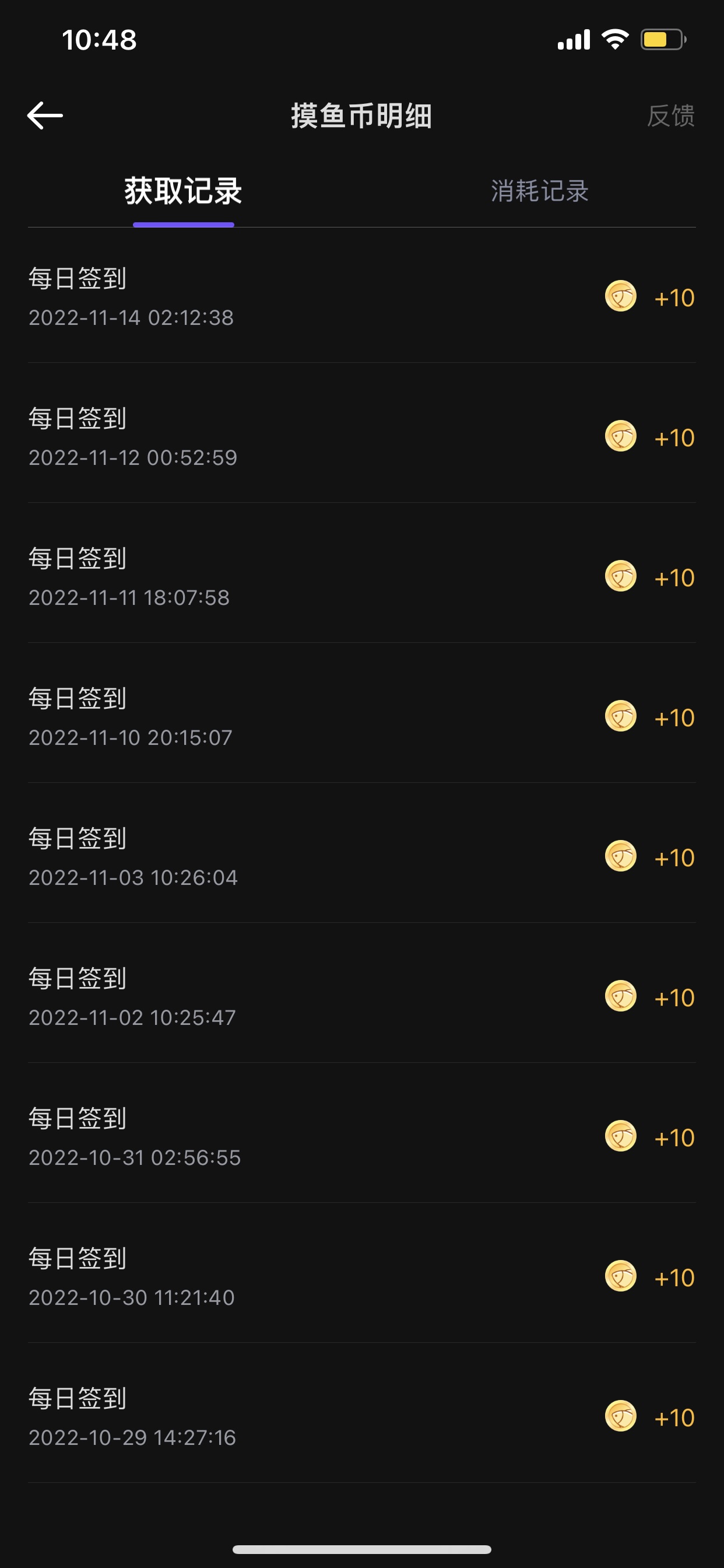Image resolution: width=724 pixels, height=1568 pixels.
Task: Switch to the 消耗记录 tab
Action: pyautogui.click(x=540, y=191)
